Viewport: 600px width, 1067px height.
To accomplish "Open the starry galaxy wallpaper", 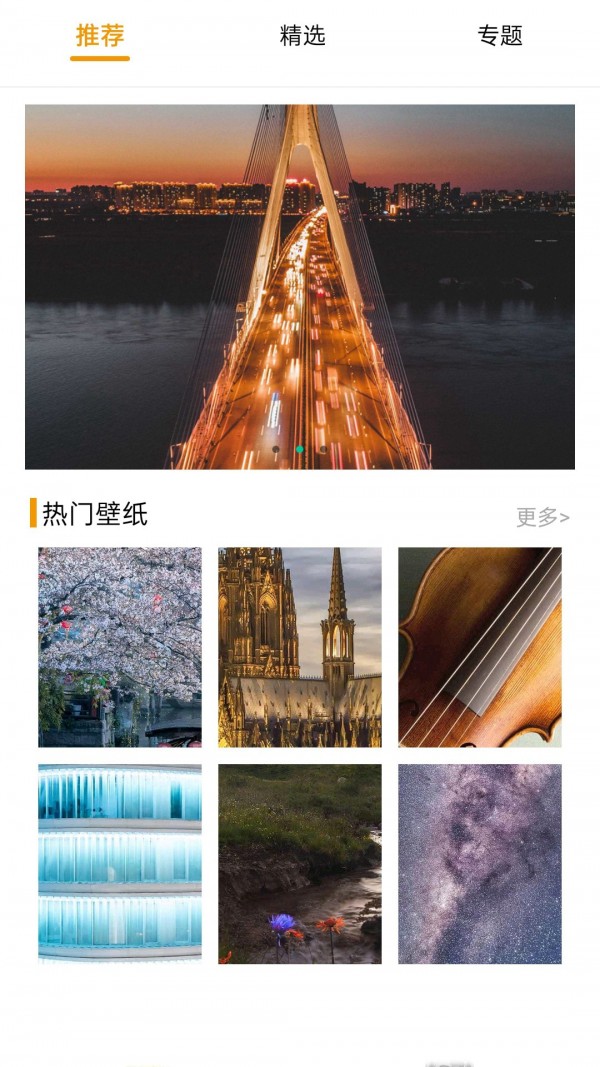I will (480, 864).
